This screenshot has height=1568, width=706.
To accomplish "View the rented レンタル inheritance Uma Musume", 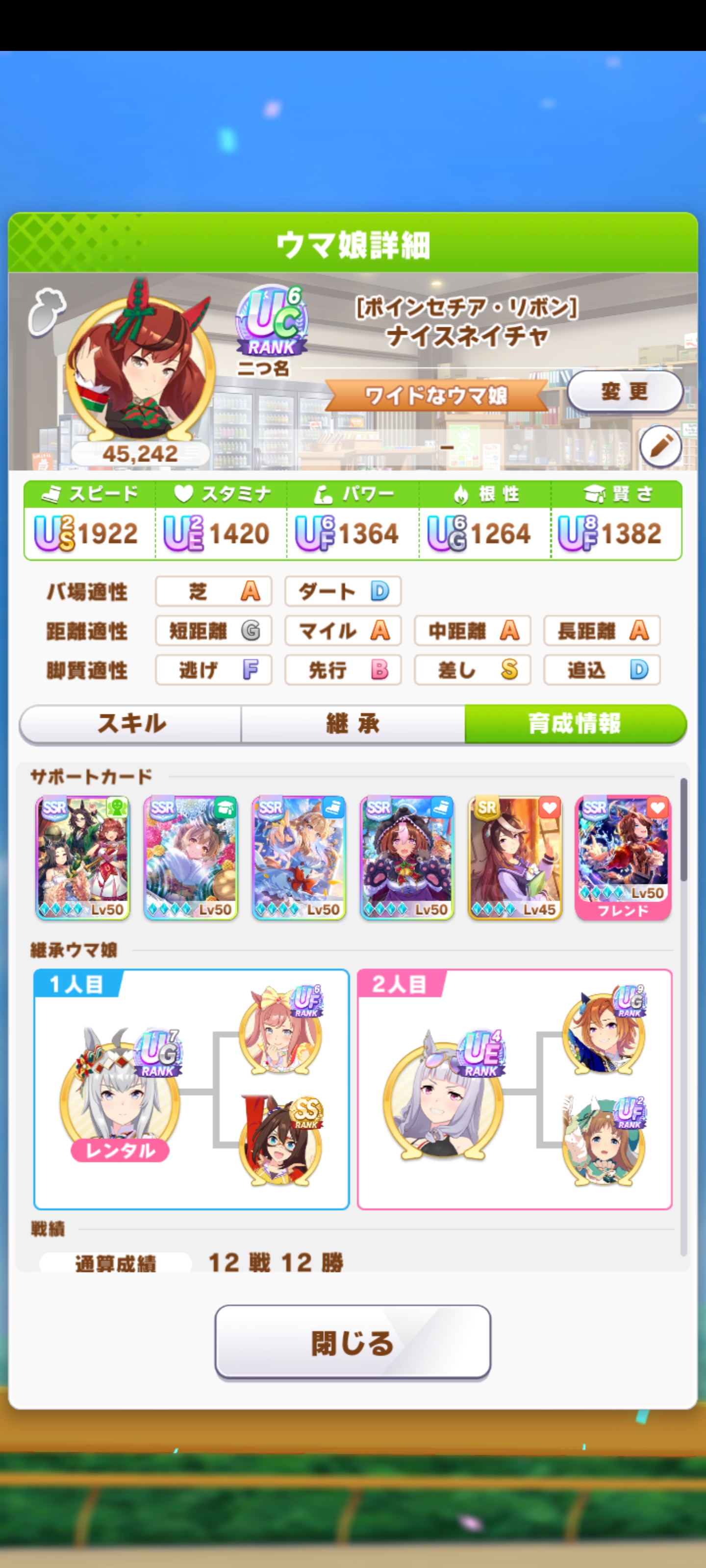I will pyautogui.click(x=121, y=1093).
